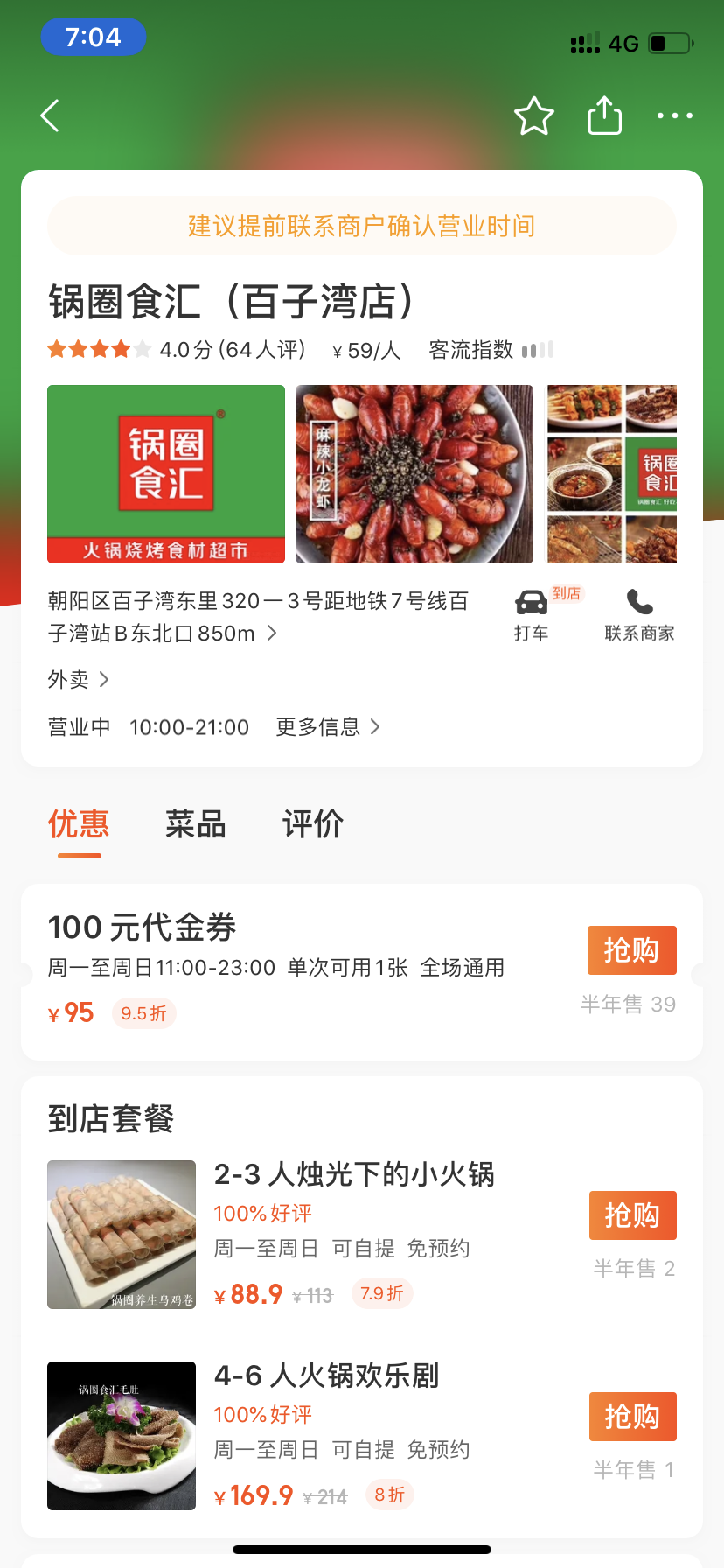Screen dimensions: 724x1568
Task: Select the 优惠 tab
Action: 79,824
